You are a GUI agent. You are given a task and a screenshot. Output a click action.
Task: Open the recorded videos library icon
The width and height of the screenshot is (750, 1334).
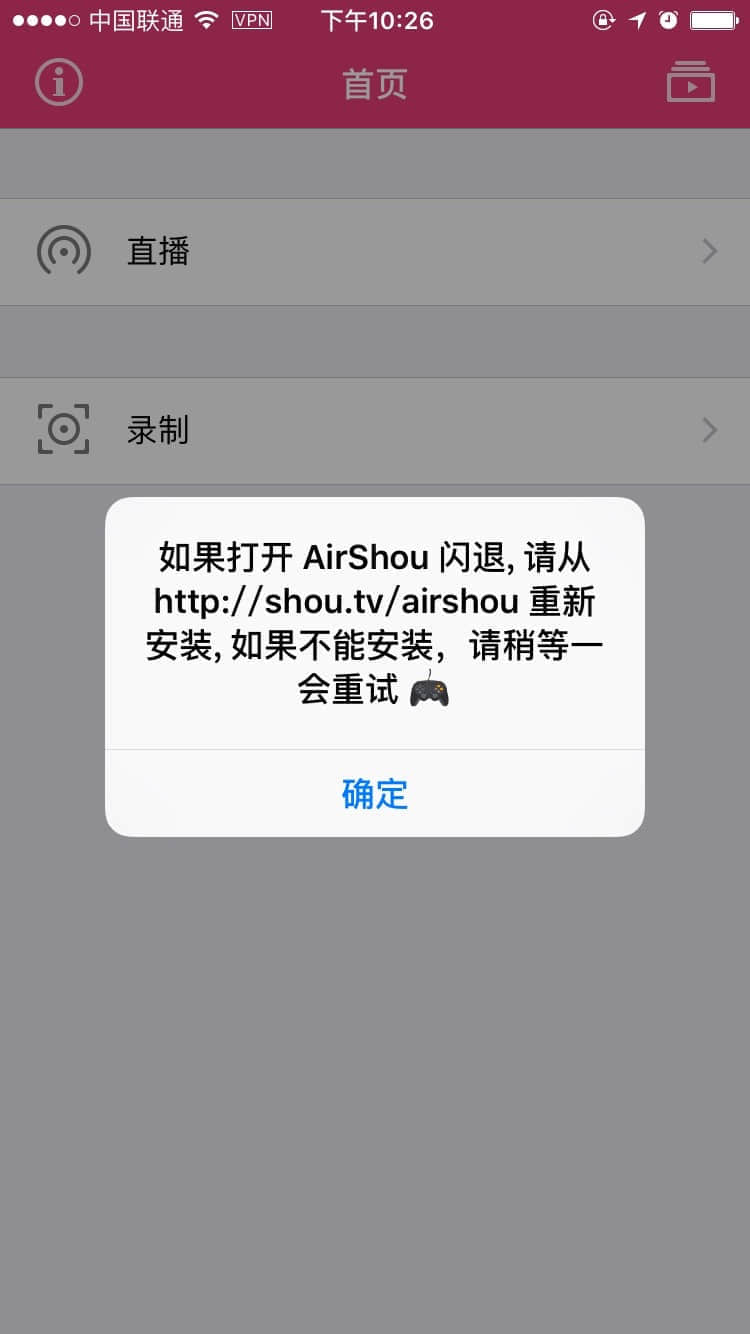tap(690, 83)
